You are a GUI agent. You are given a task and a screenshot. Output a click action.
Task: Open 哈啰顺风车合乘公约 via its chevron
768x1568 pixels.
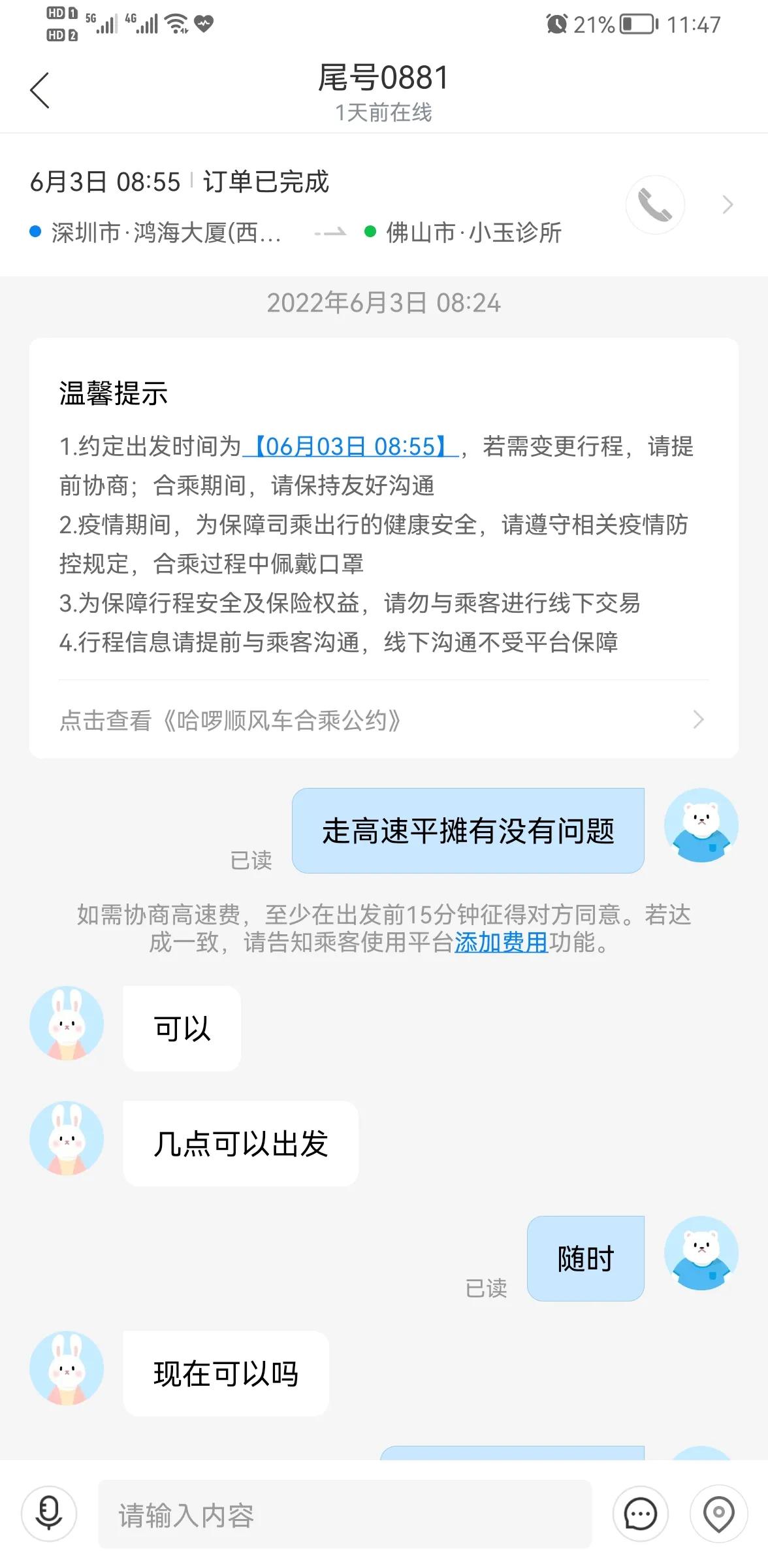pyautogui.click(x=699, y=719)
